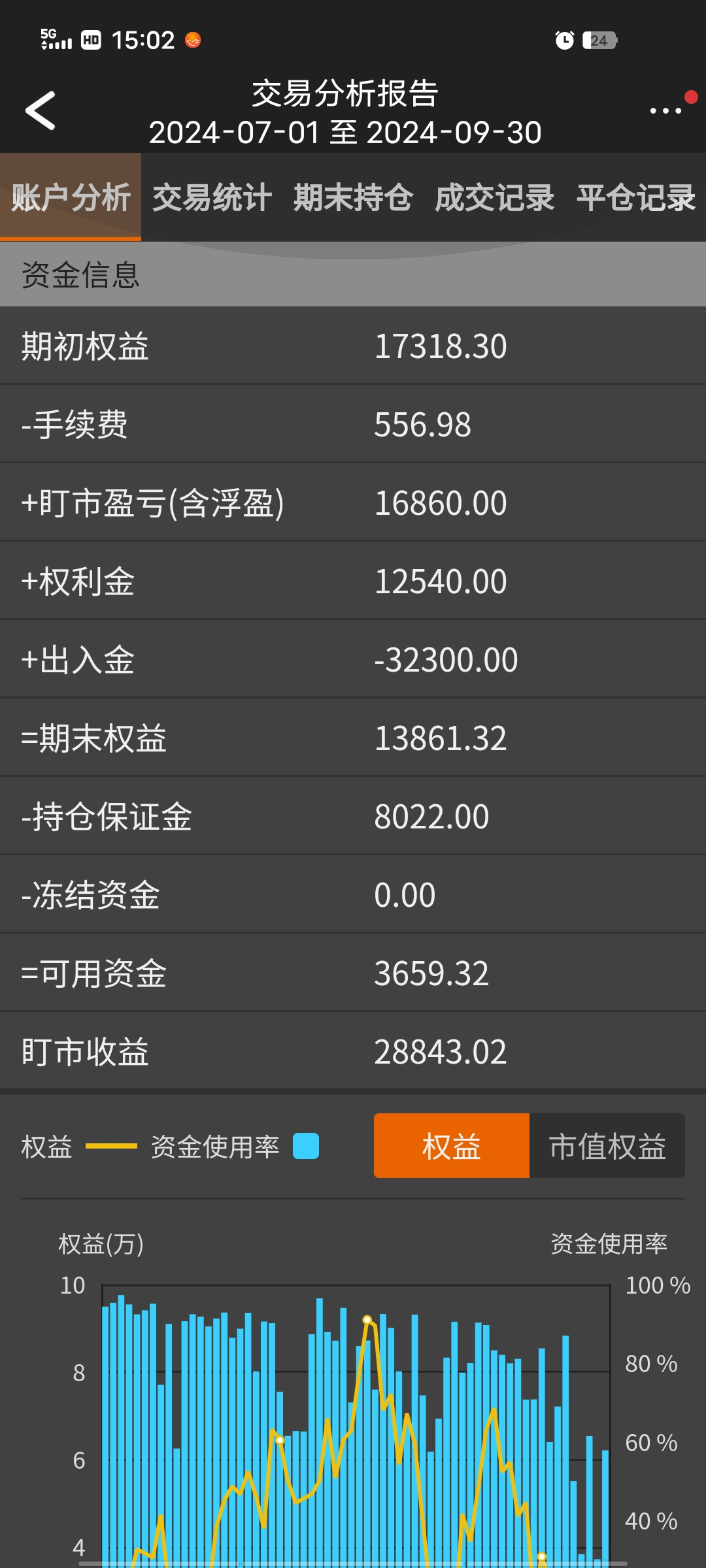Select the 账户分析 tab
Image resolution: width=706 pixels, height=1568 pixels.
(x=71, y=197)
